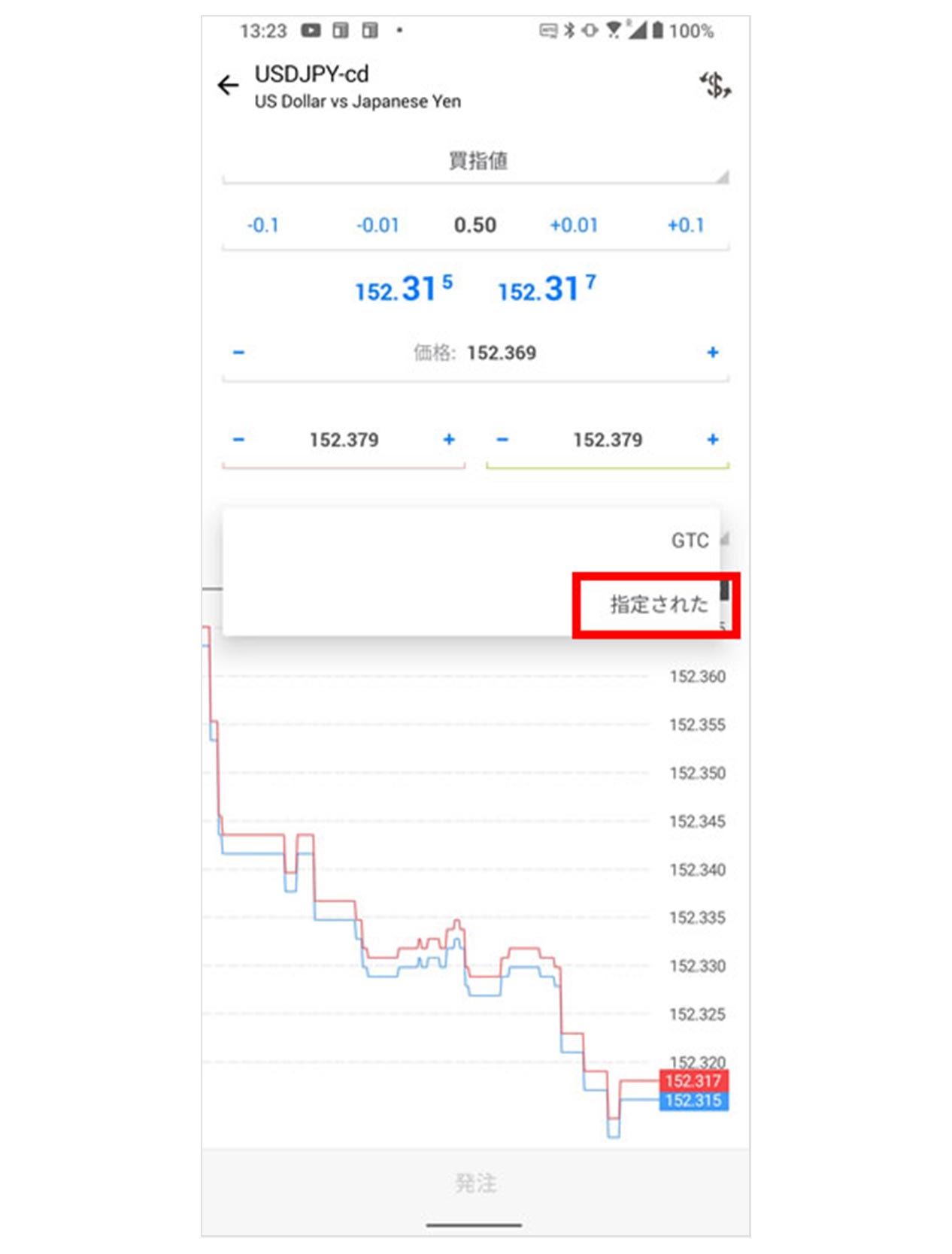Go back from USDJPY-cd order screen

coord(228,85)
